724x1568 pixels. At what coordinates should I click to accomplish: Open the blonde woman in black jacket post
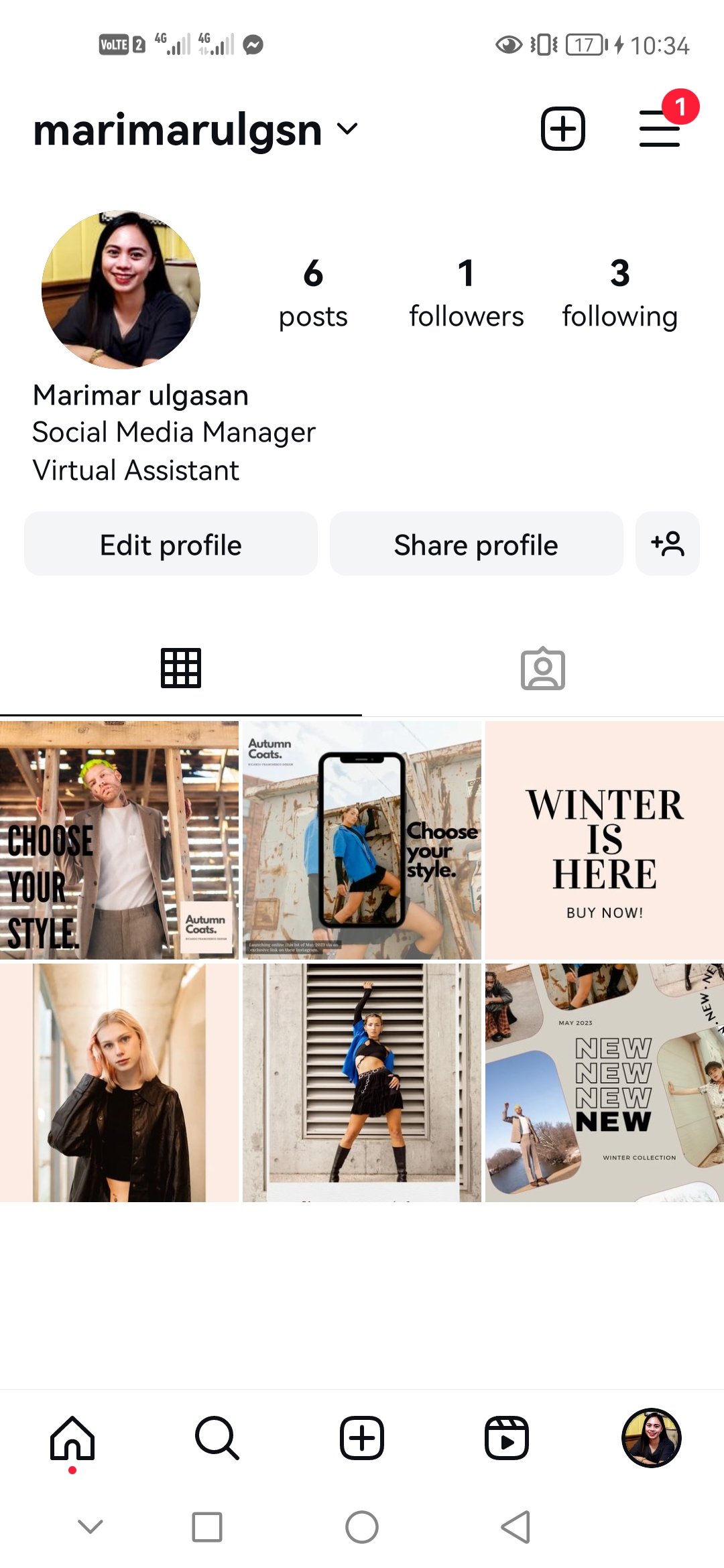(x=119, y=1082)
